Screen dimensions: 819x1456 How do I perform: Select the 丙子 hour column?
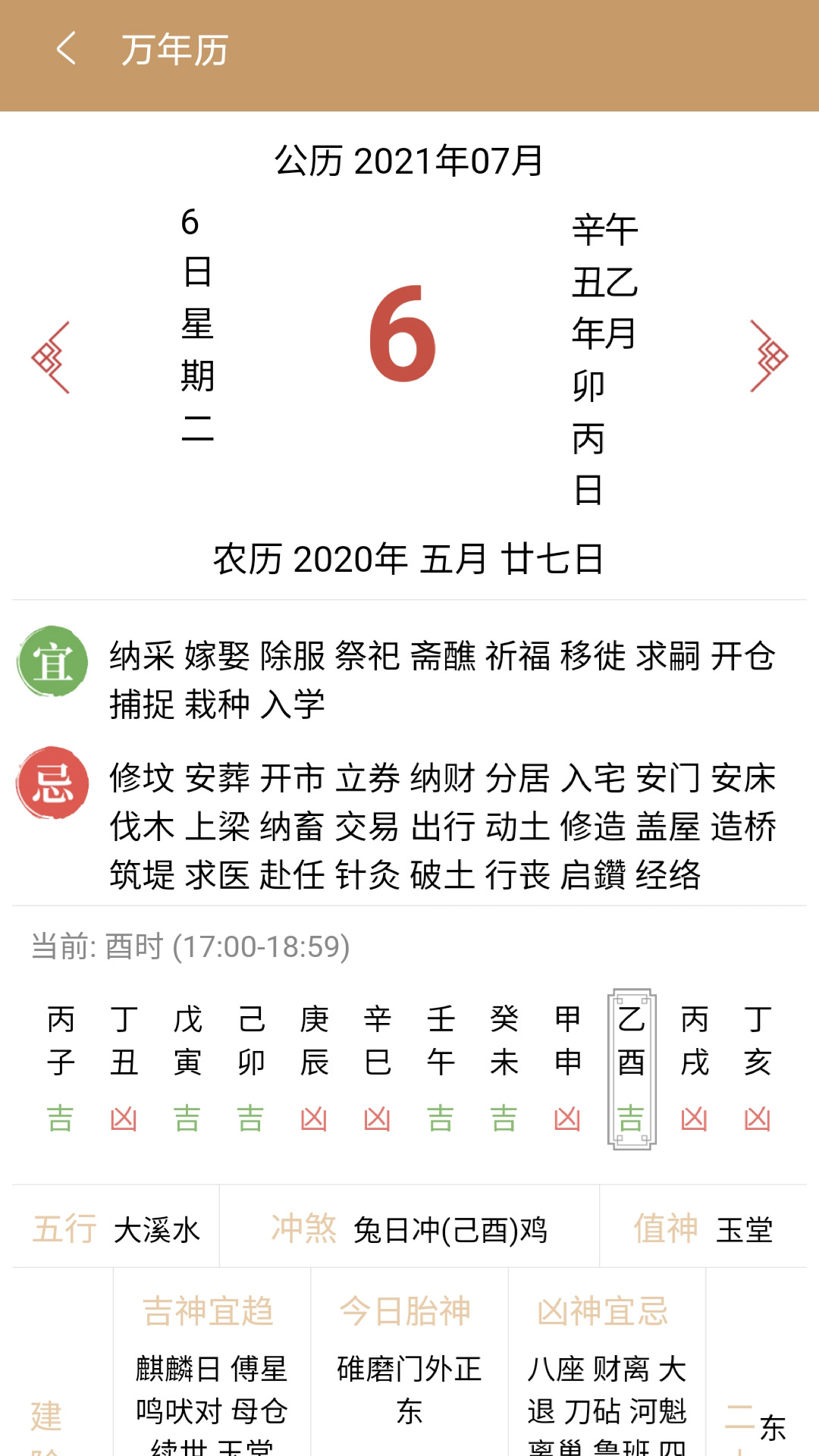(61, 1039)
